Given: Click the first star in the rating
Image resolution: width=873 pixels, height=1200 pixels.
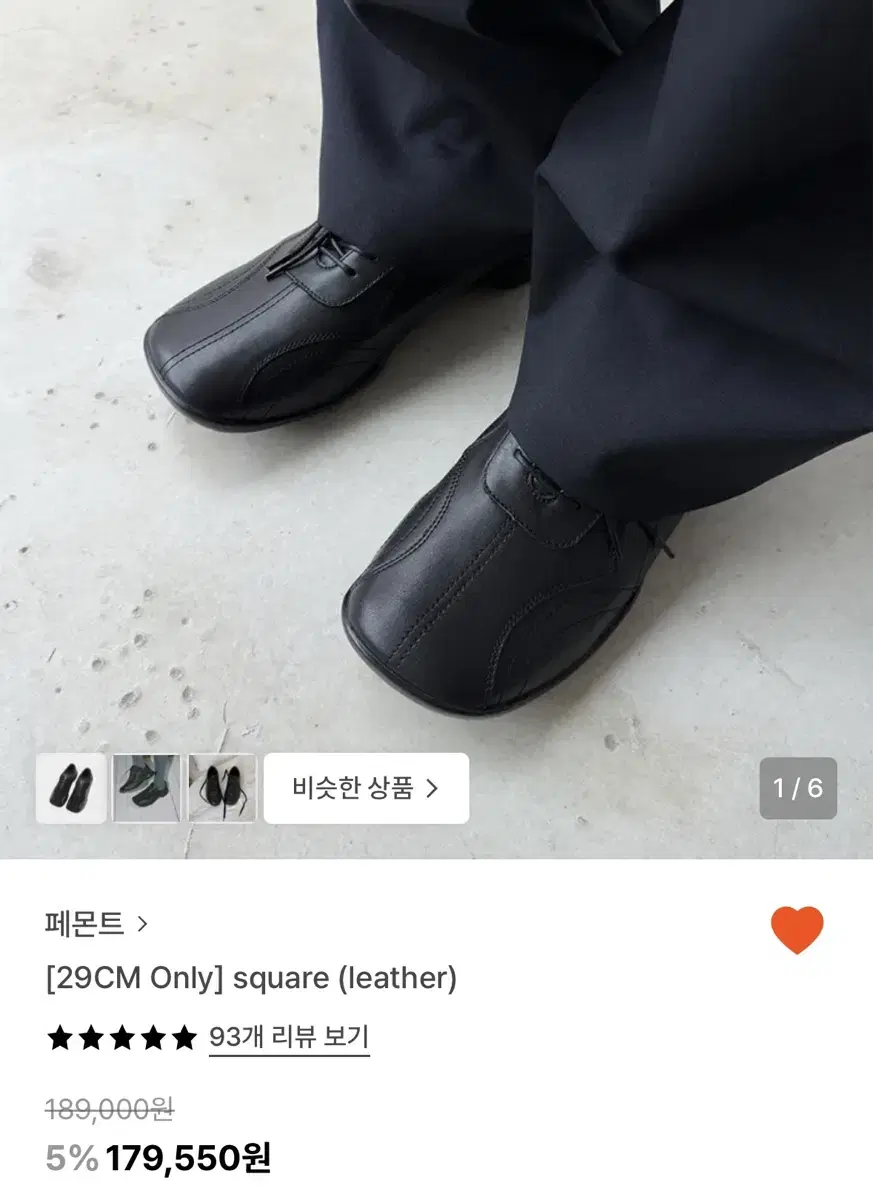Looking at the screenshot, I should pos(60,1040).
